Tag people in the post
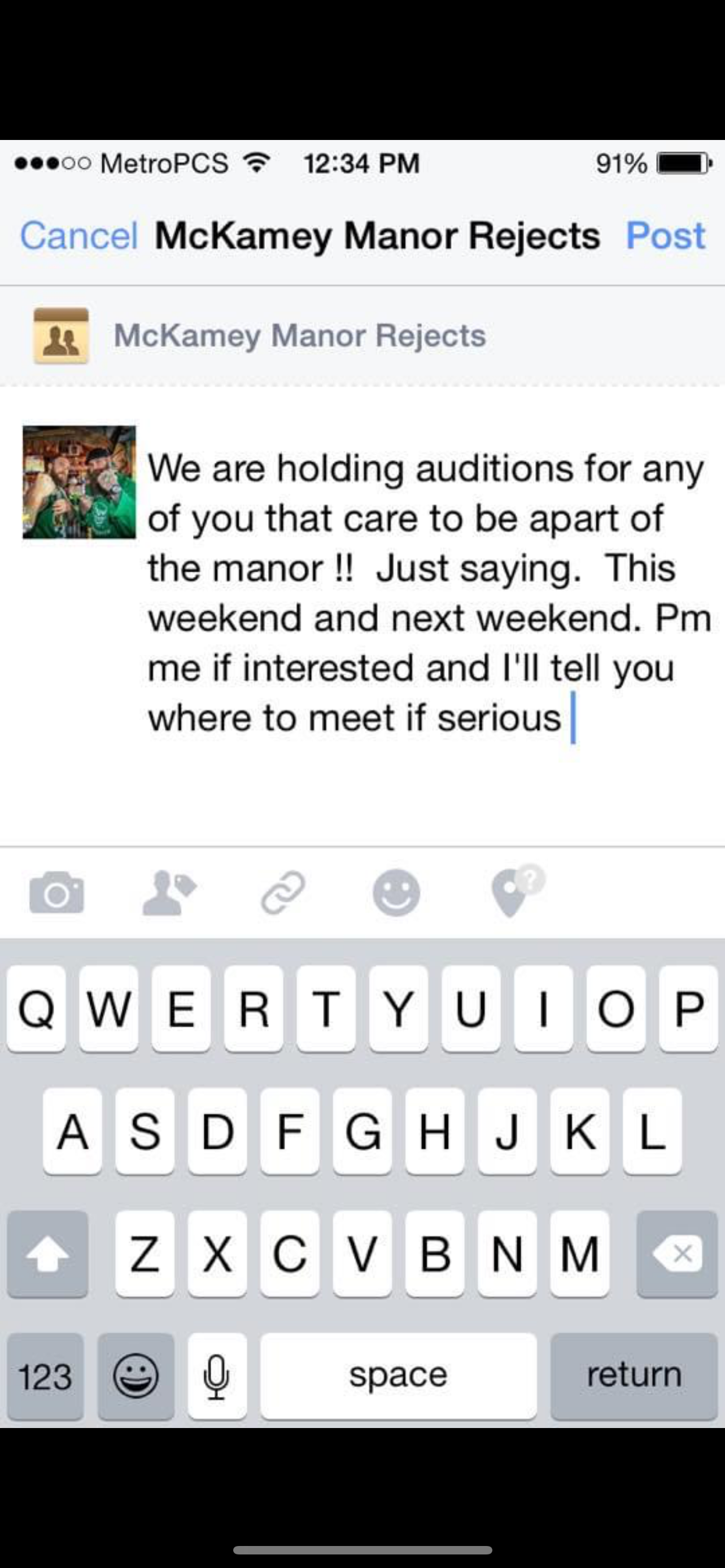The image size is (725, 1568). tap(169, 892)
